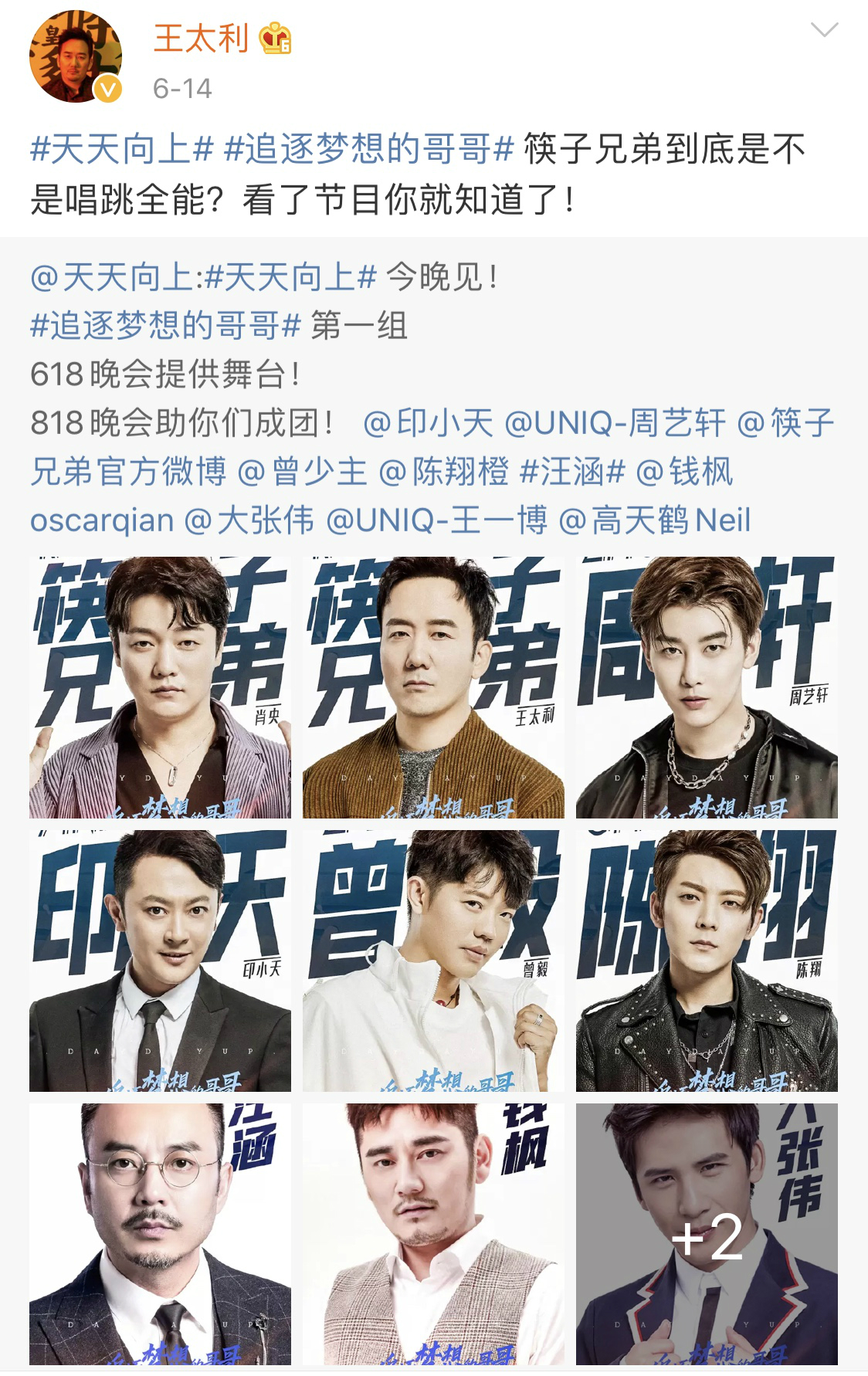Open the #汪涵# hashtag
This screenshot has width=868, height=1376.
[572, 472]
